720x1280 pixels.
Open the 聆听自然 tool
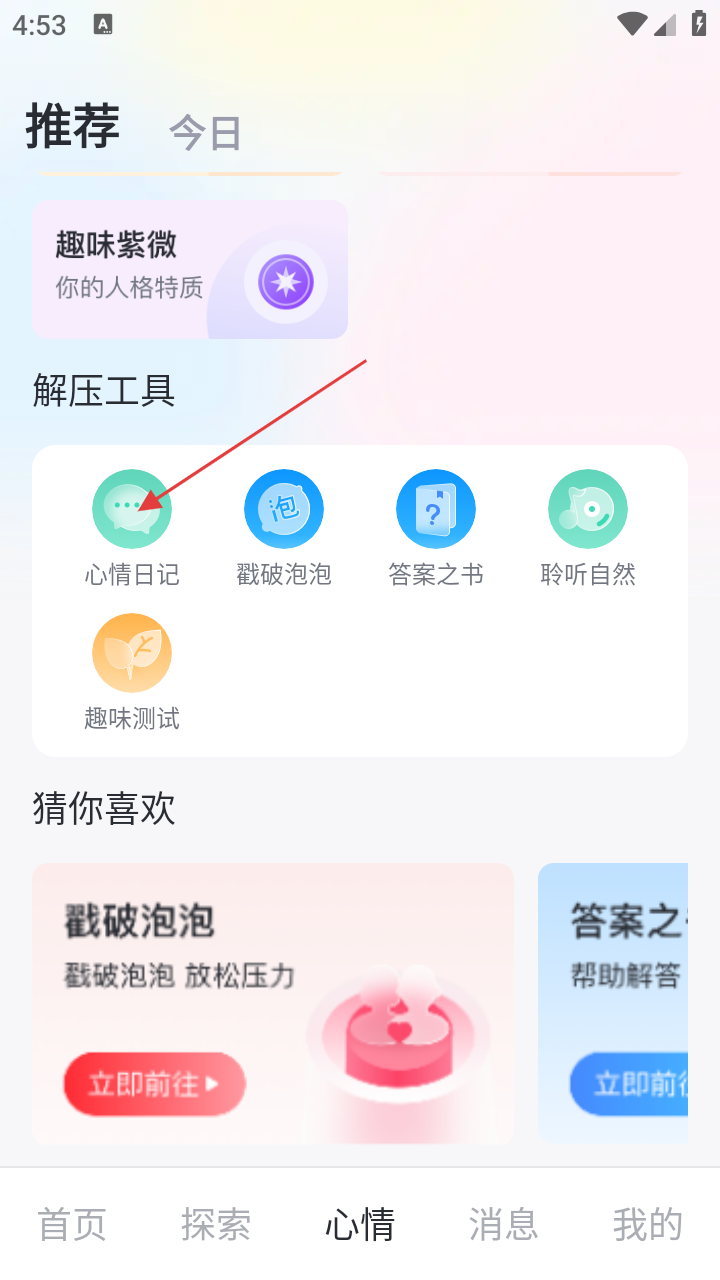pos(588,509)
